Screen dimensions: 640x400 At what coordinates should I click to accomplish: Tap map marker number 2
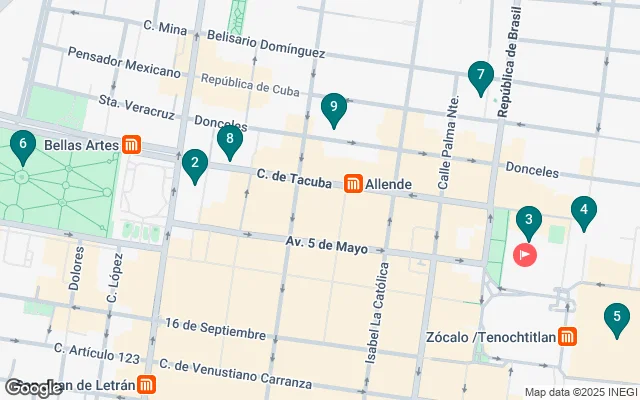(194, 163)
